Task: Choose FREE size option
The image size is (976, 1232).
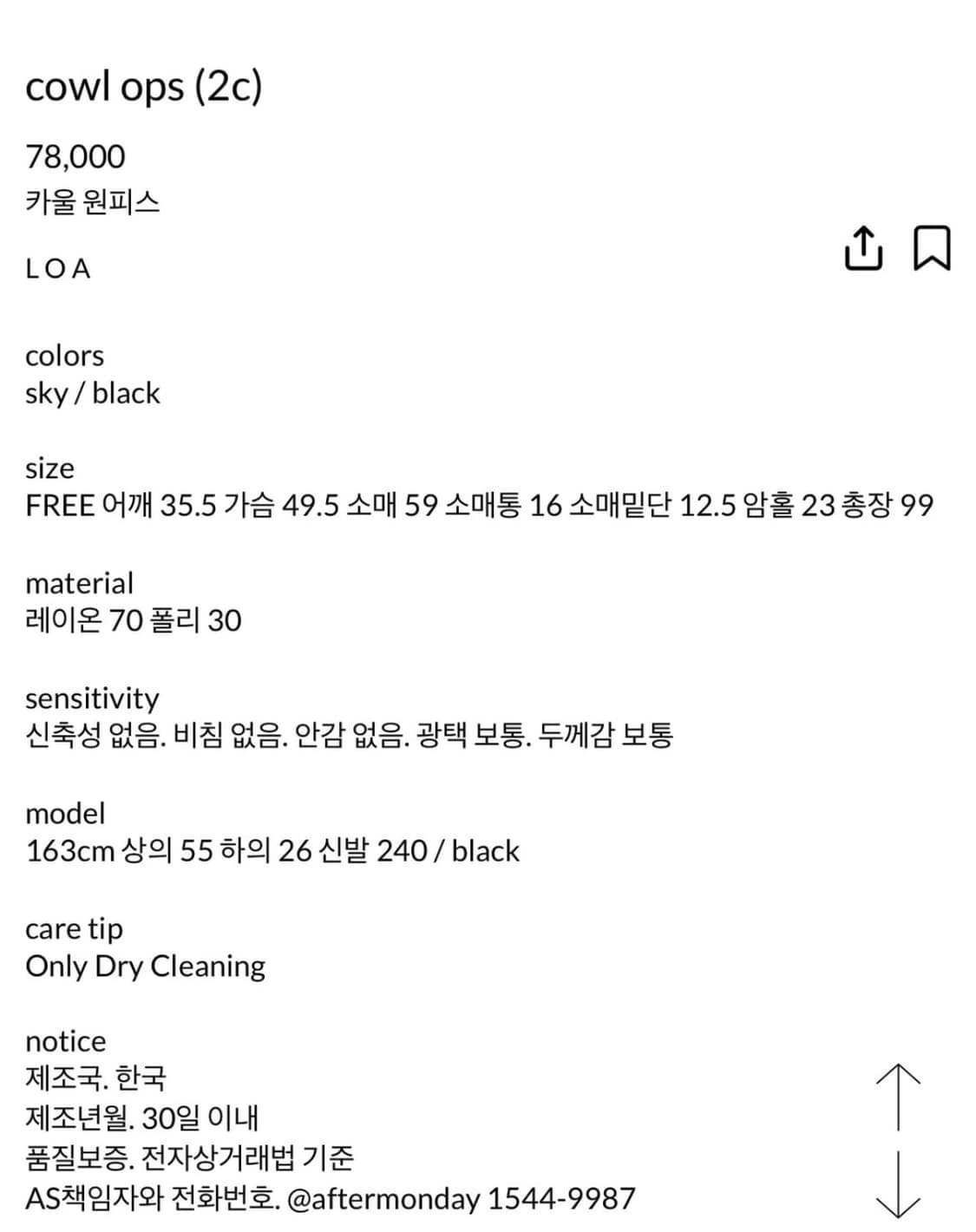Action: (61, 506)
